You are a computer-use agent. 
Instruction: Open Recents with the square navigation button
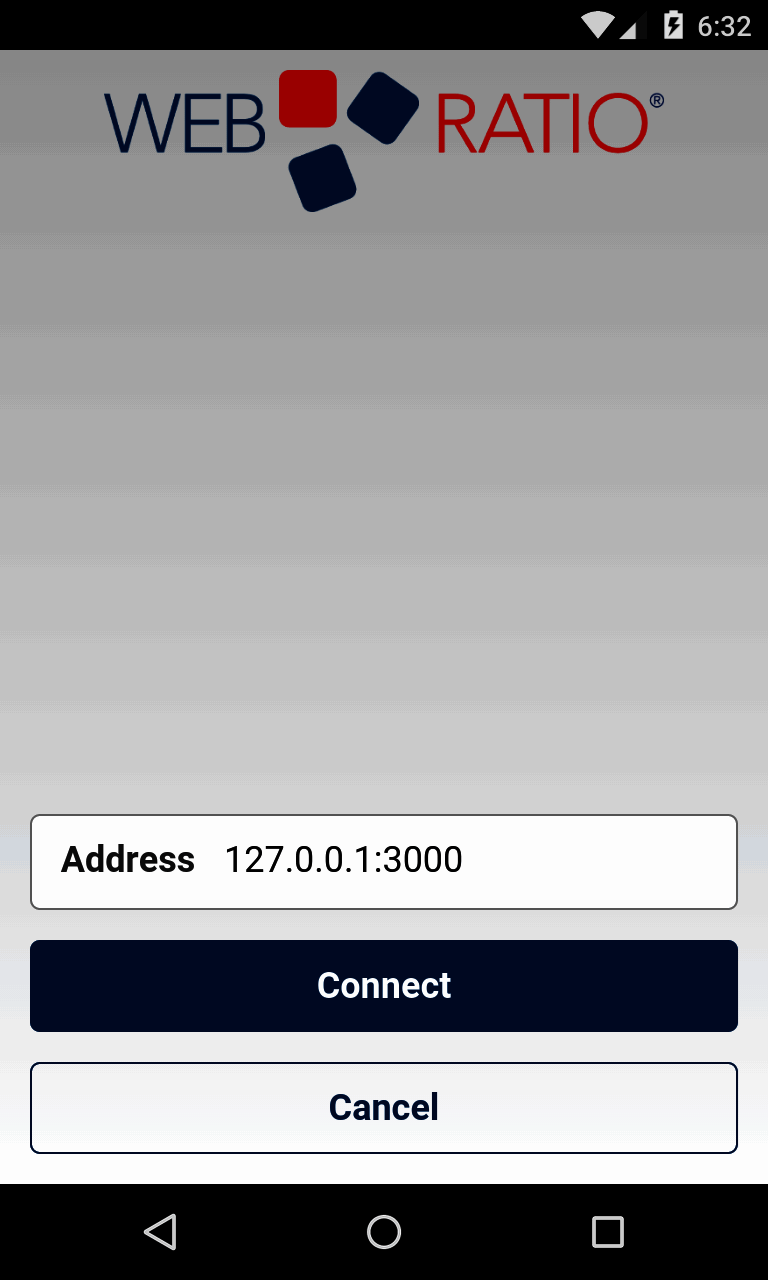[607, 1232]
